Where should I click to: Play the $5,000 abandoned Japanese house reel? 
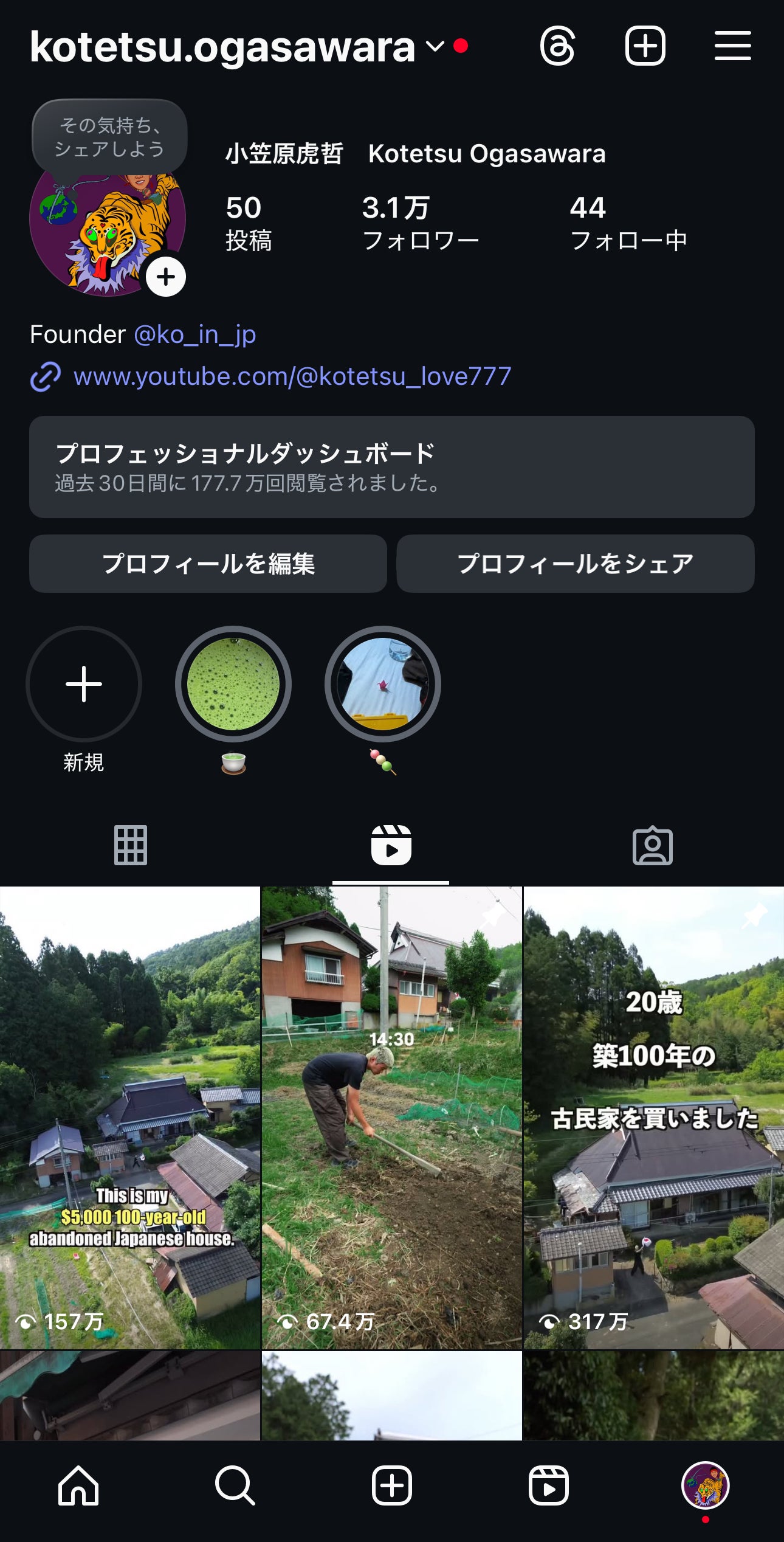tap(130, 1116)
